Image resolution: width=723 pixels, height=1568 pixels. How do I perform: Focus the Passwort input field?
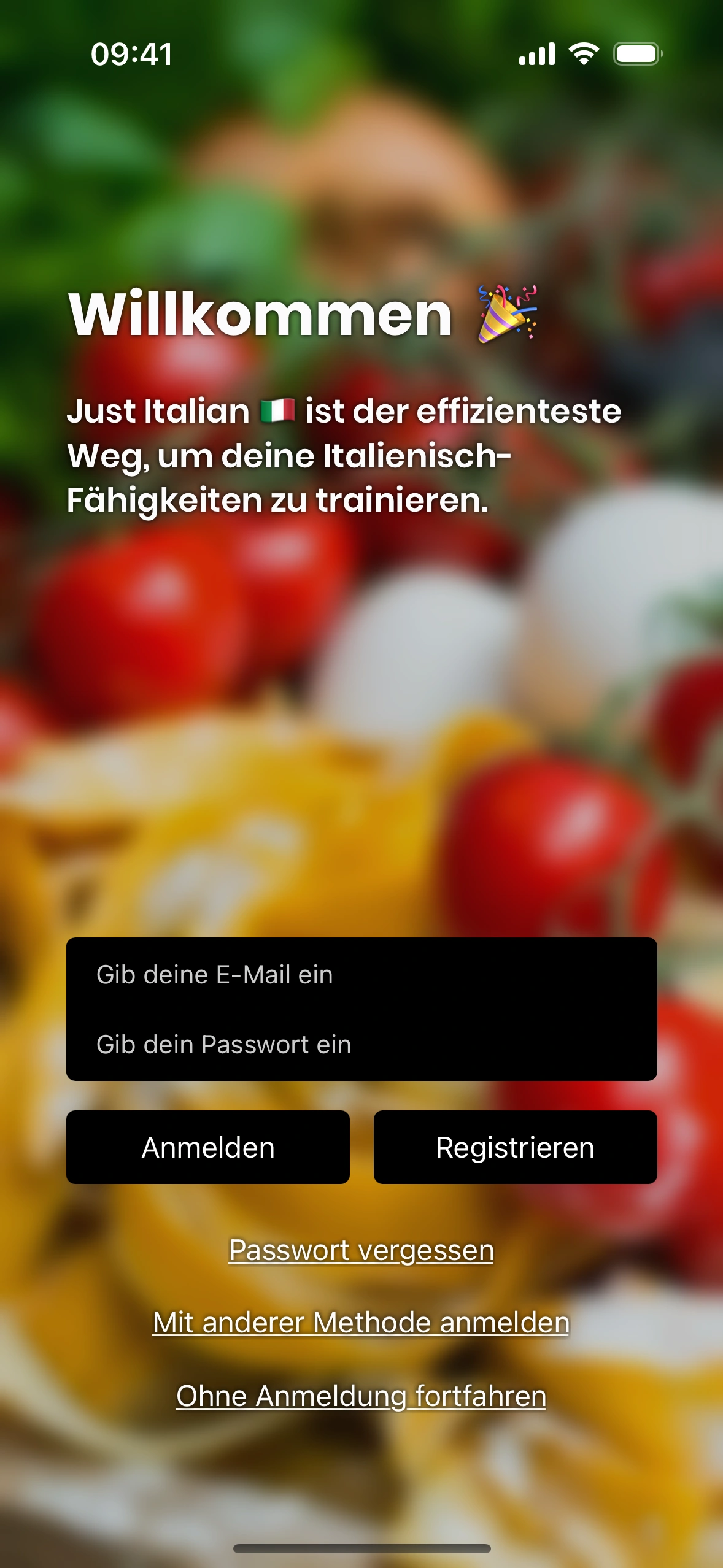coord(361,1044)
